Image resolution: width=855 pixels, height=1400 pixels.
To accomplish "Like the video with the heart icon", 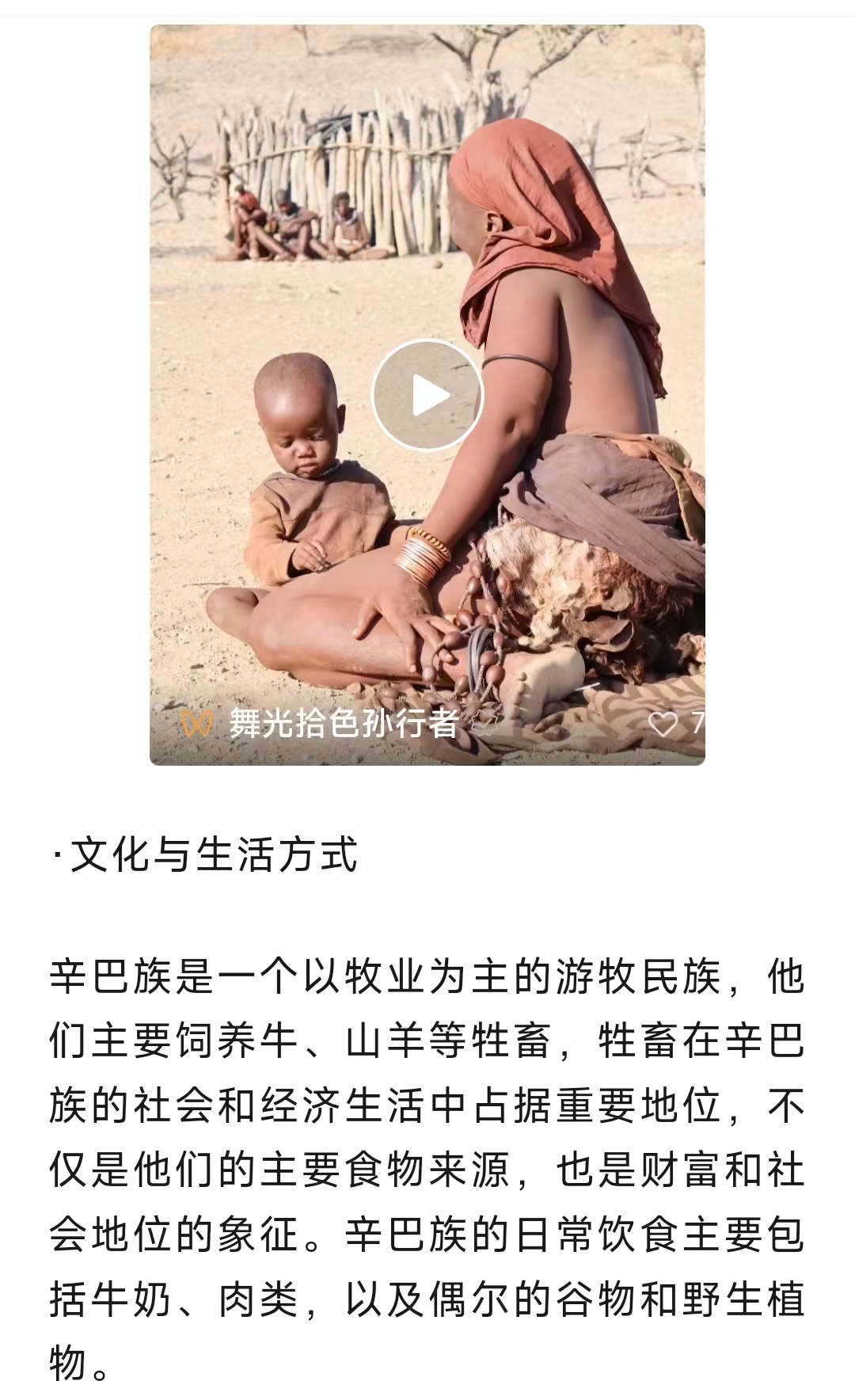I will (x=663, y=723).
